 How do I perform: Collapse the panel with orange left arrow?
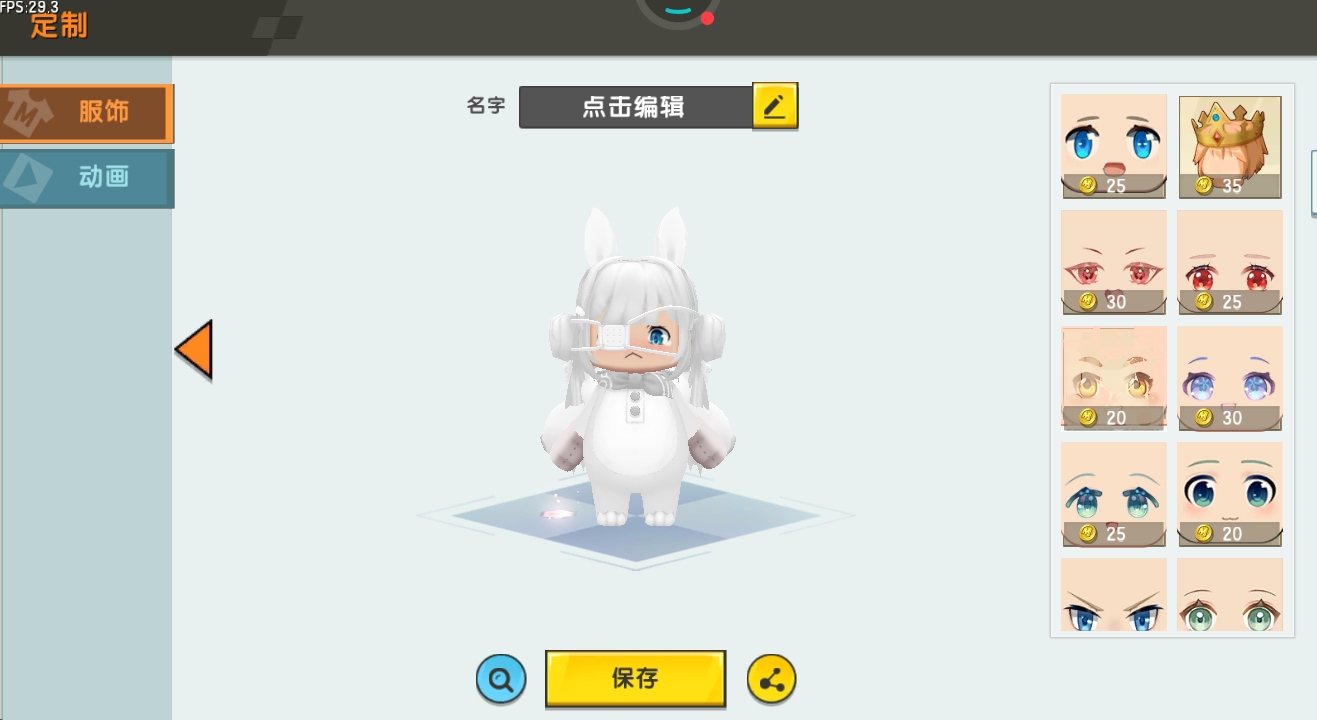(x=194, y=350)
